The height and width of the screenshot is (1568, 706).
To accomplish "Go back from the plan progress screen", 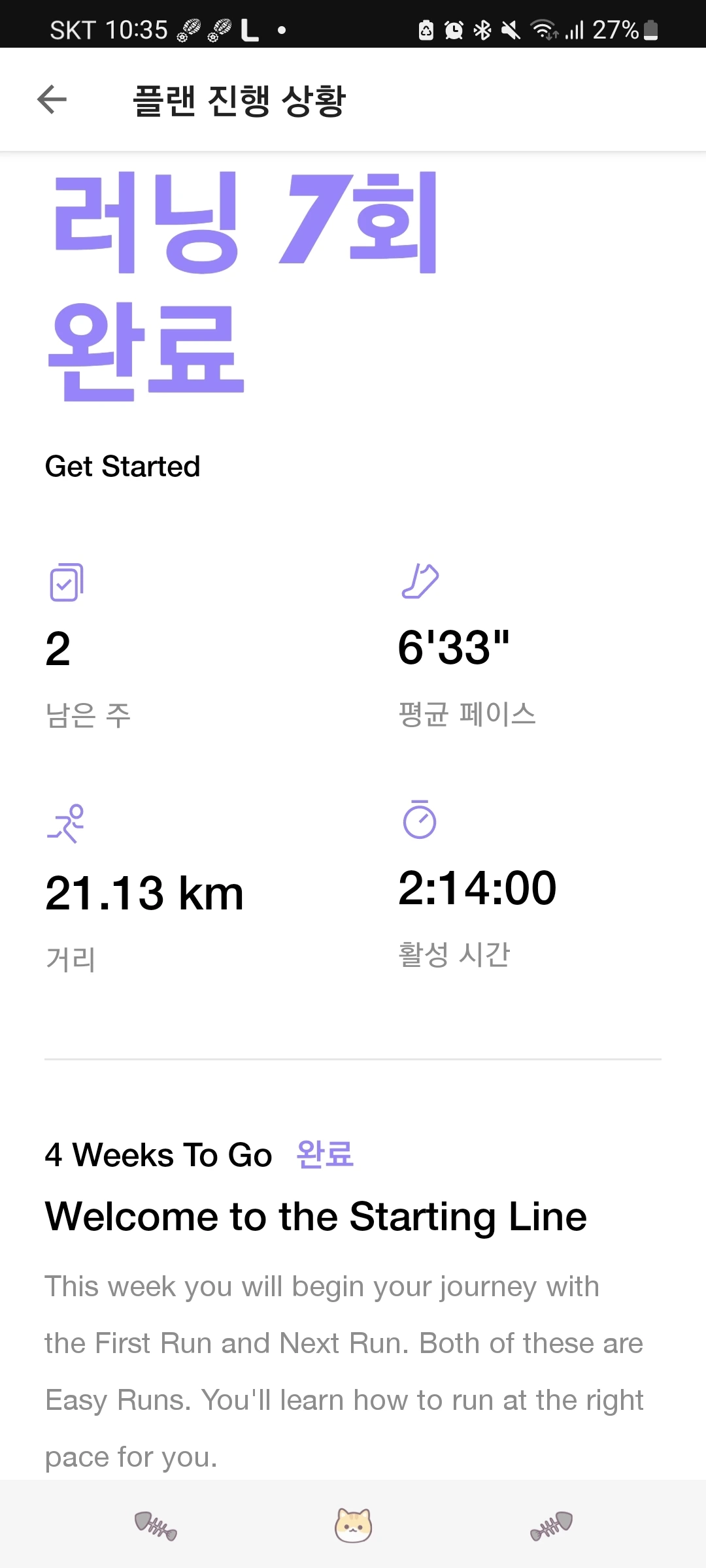I will tap(52, 100).
